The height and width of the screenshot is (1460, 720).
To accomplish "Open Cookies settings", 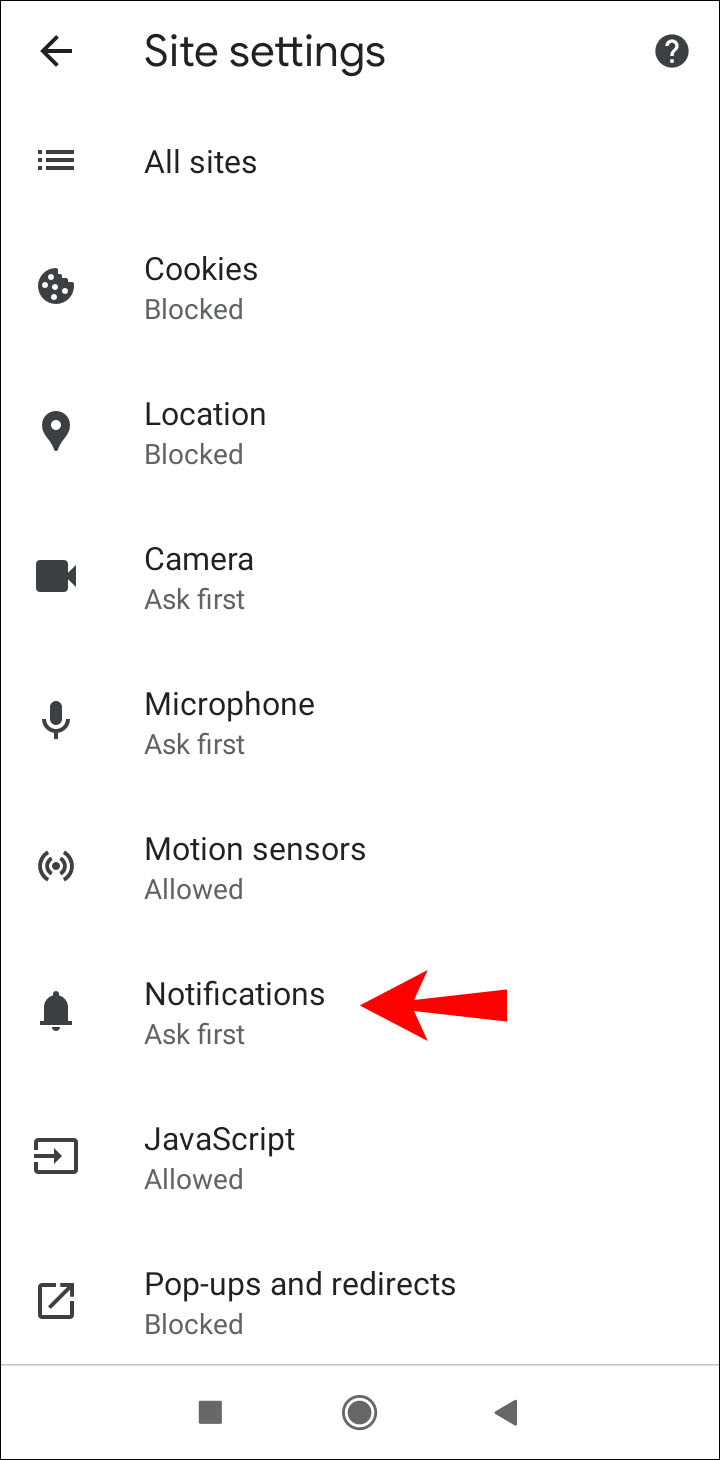I will coord(200,288).
